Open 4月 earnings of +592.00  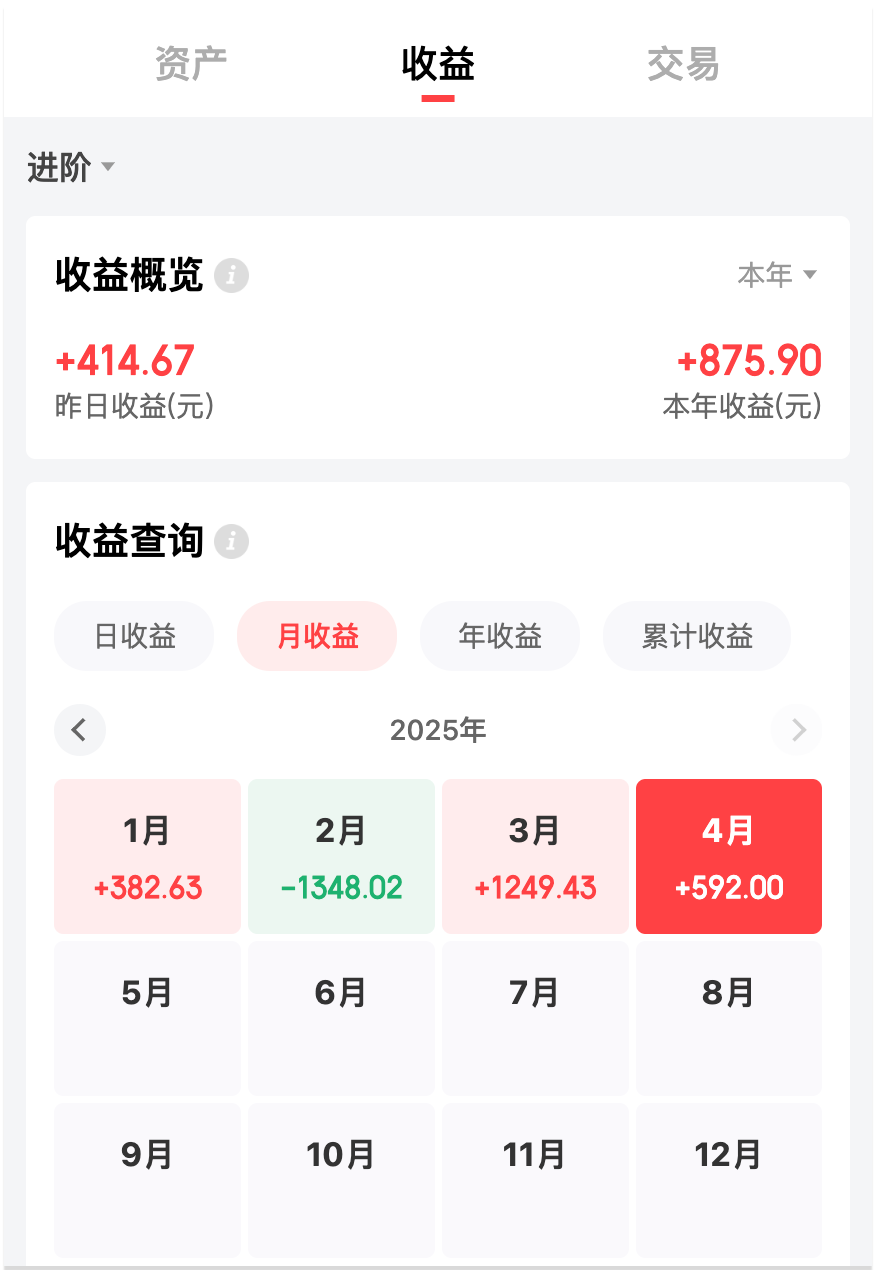[x=729, y=857]
